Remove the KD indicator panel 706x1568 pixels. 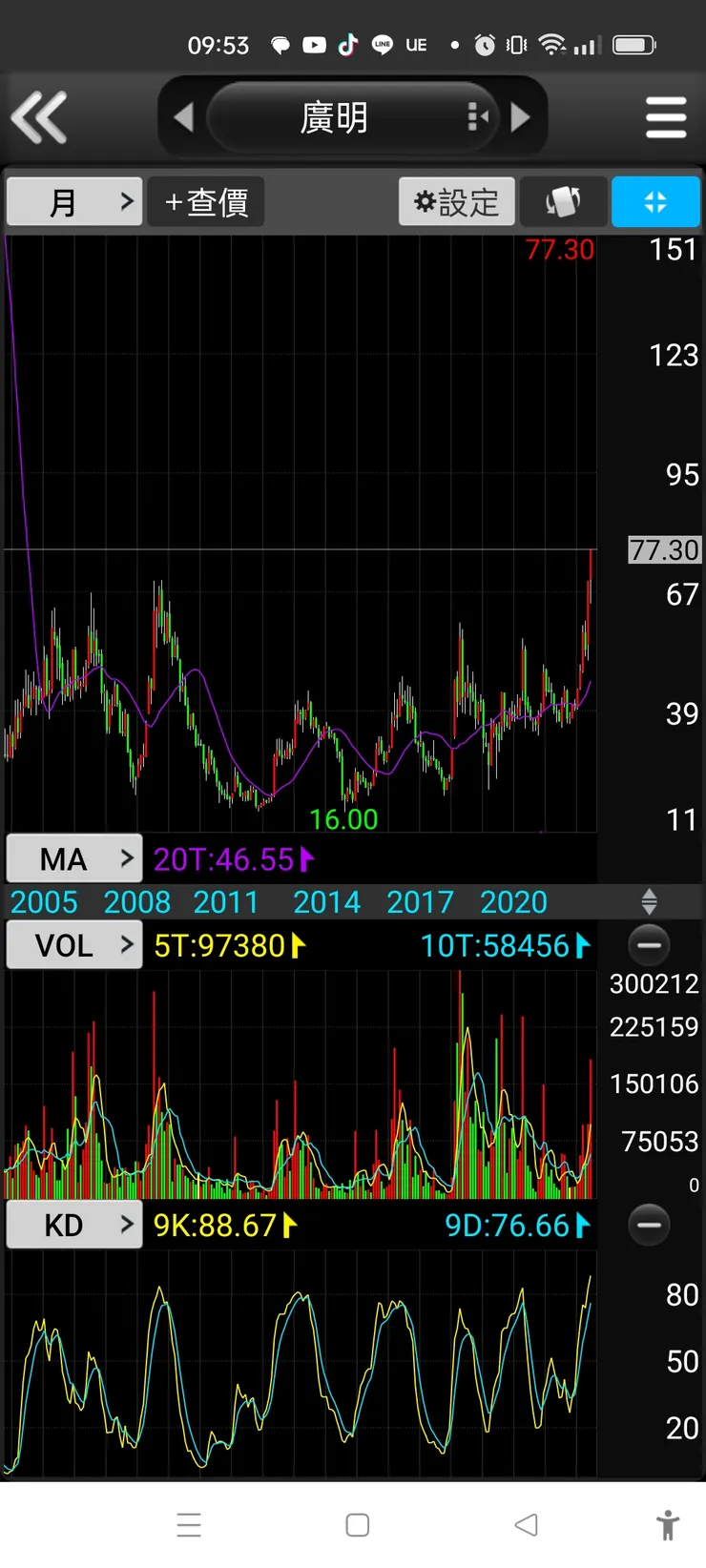coord(649,1225)
